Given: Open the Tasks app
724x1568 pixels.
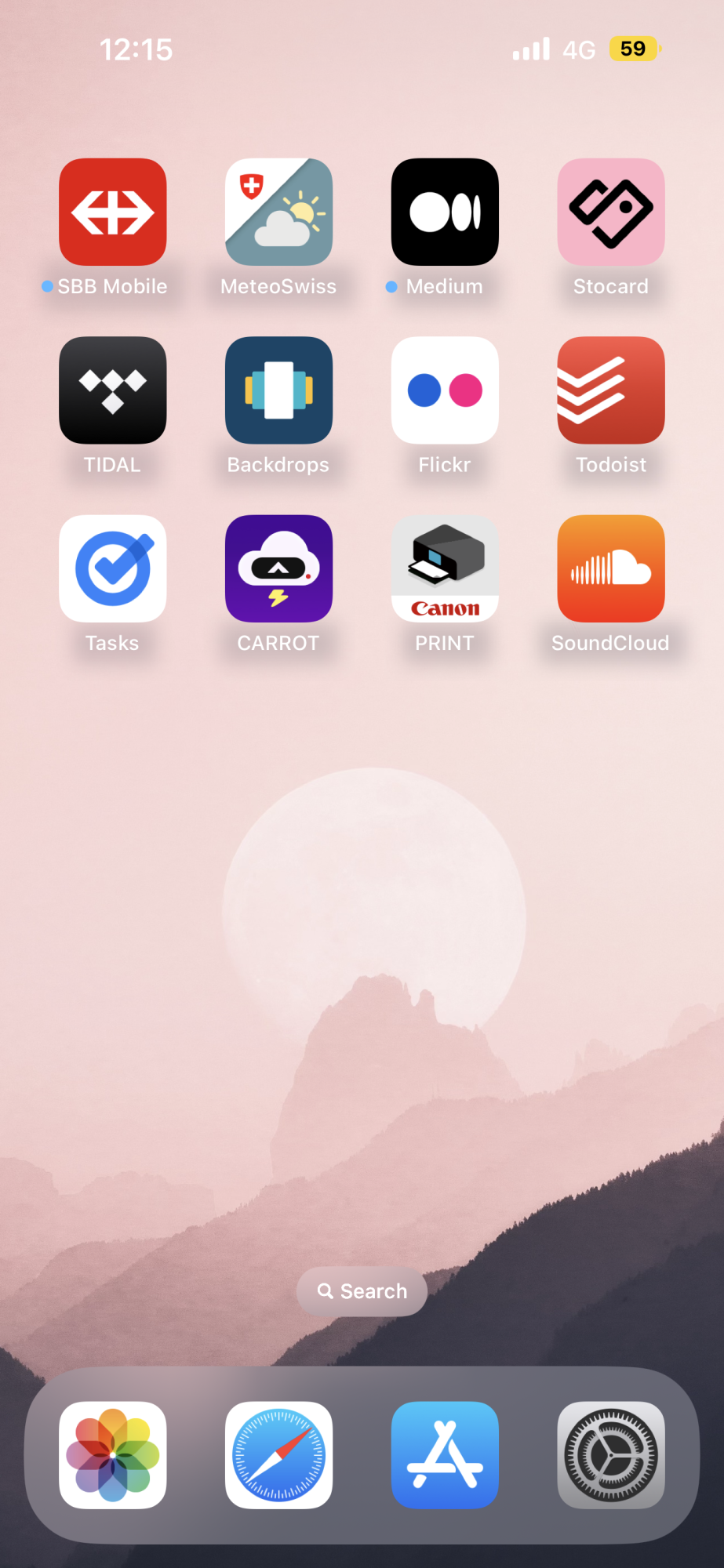Looking at the screenshot, I should click(112, 568).
